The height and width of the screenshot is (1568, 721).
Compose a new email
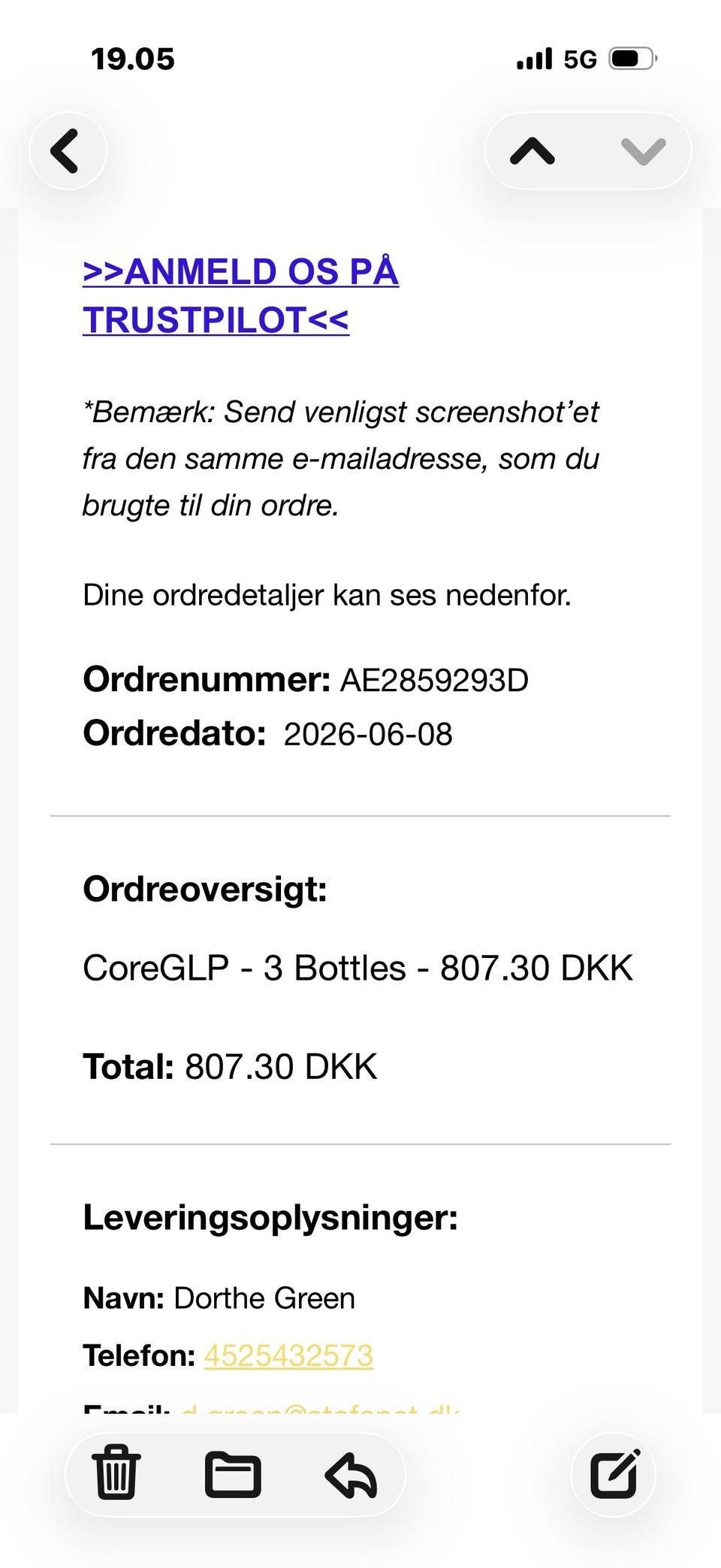614,1473
